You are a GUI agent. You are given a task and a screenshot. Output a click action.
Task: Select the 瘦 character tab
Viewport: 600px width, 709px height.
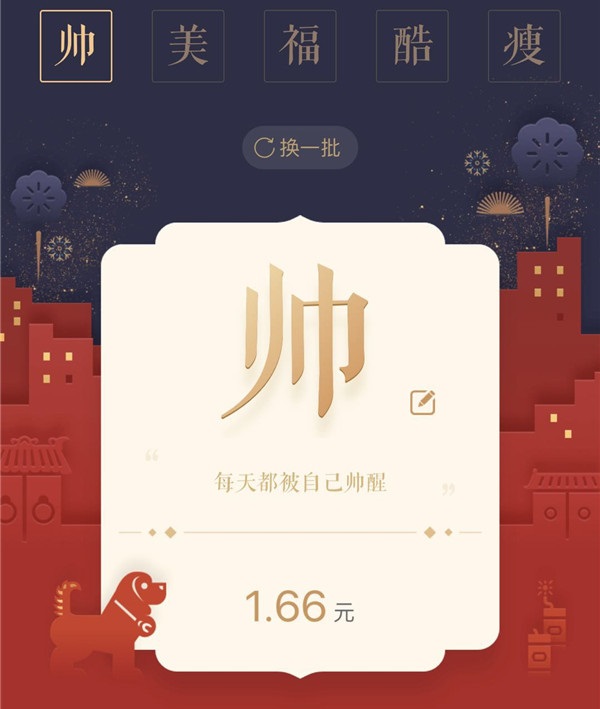point(524,46)
